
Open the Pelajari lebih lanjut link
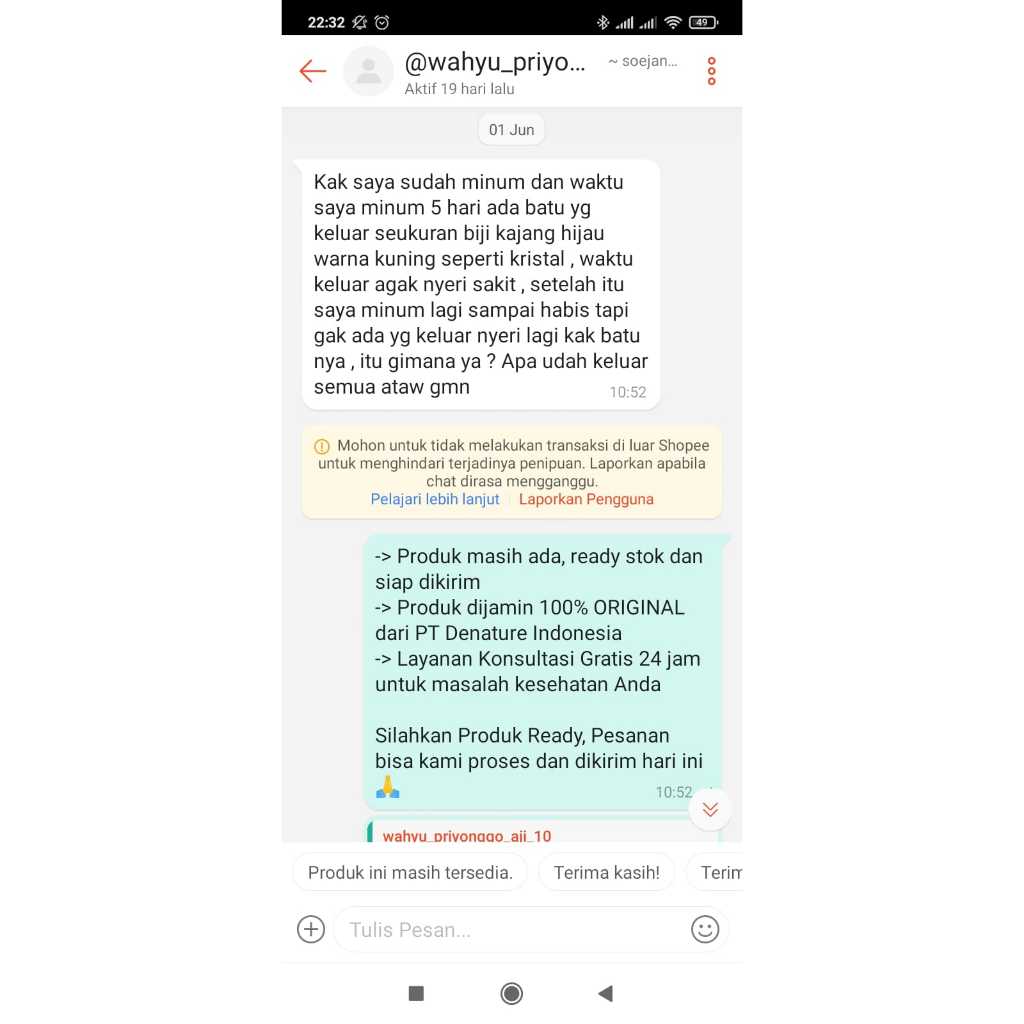(435, 499)
